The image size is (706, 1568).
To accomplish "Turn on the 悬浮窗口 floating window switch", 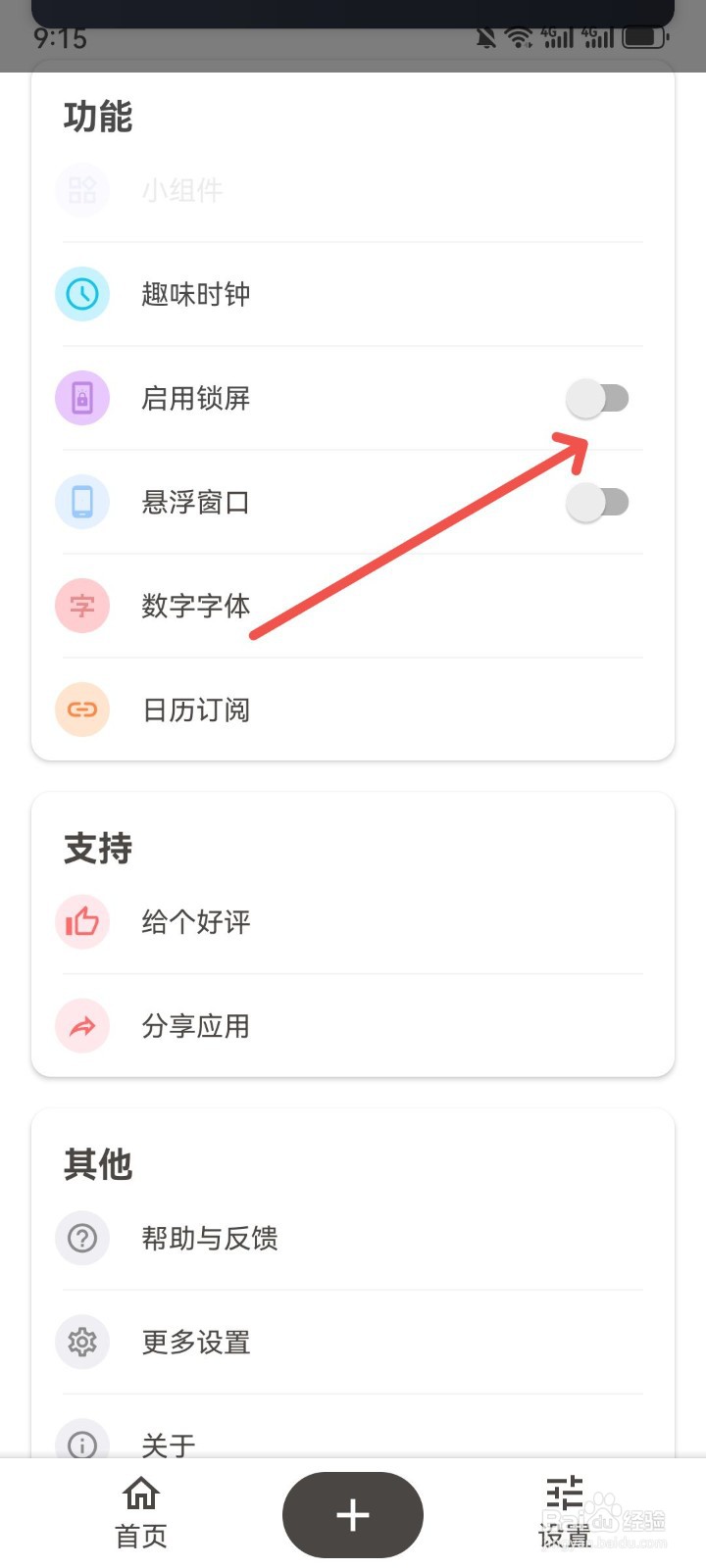I will click(600, 502).
